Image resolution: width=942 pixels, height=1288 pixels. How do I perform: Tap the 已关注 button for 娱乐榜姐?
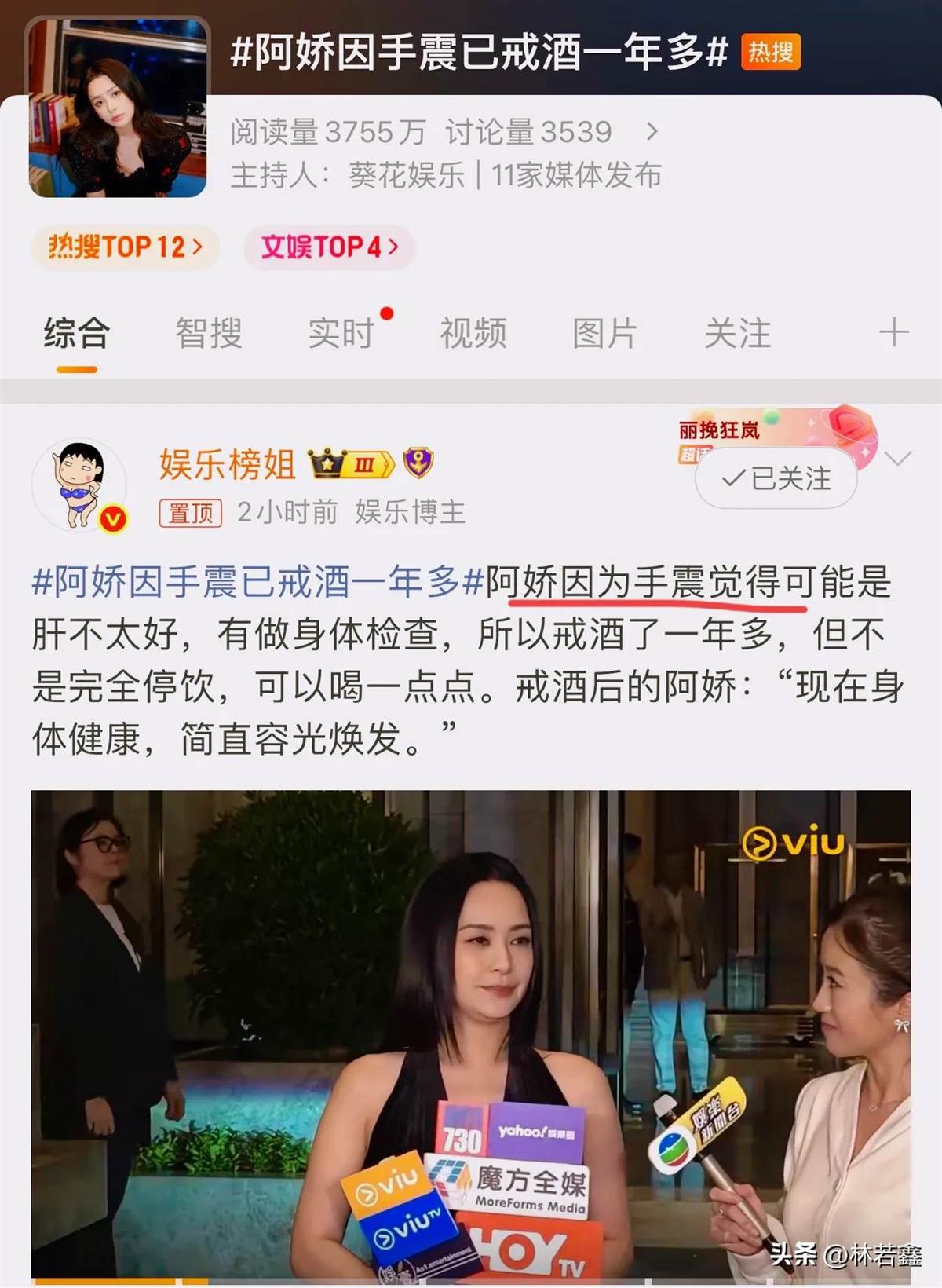pos(776,478)
